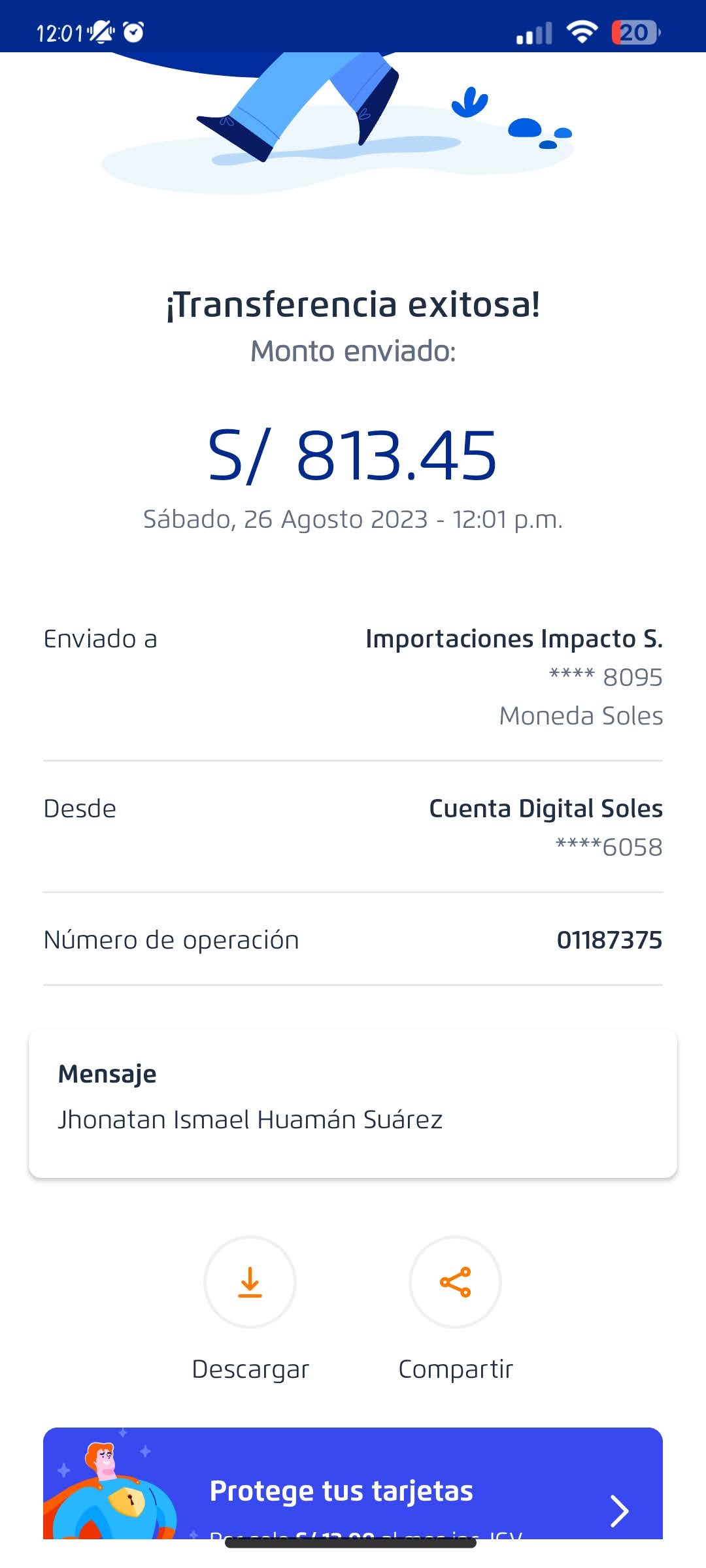Download the transfer receipt with Descargar
The image size is (706, 1568).
(x=250, y=1282)
